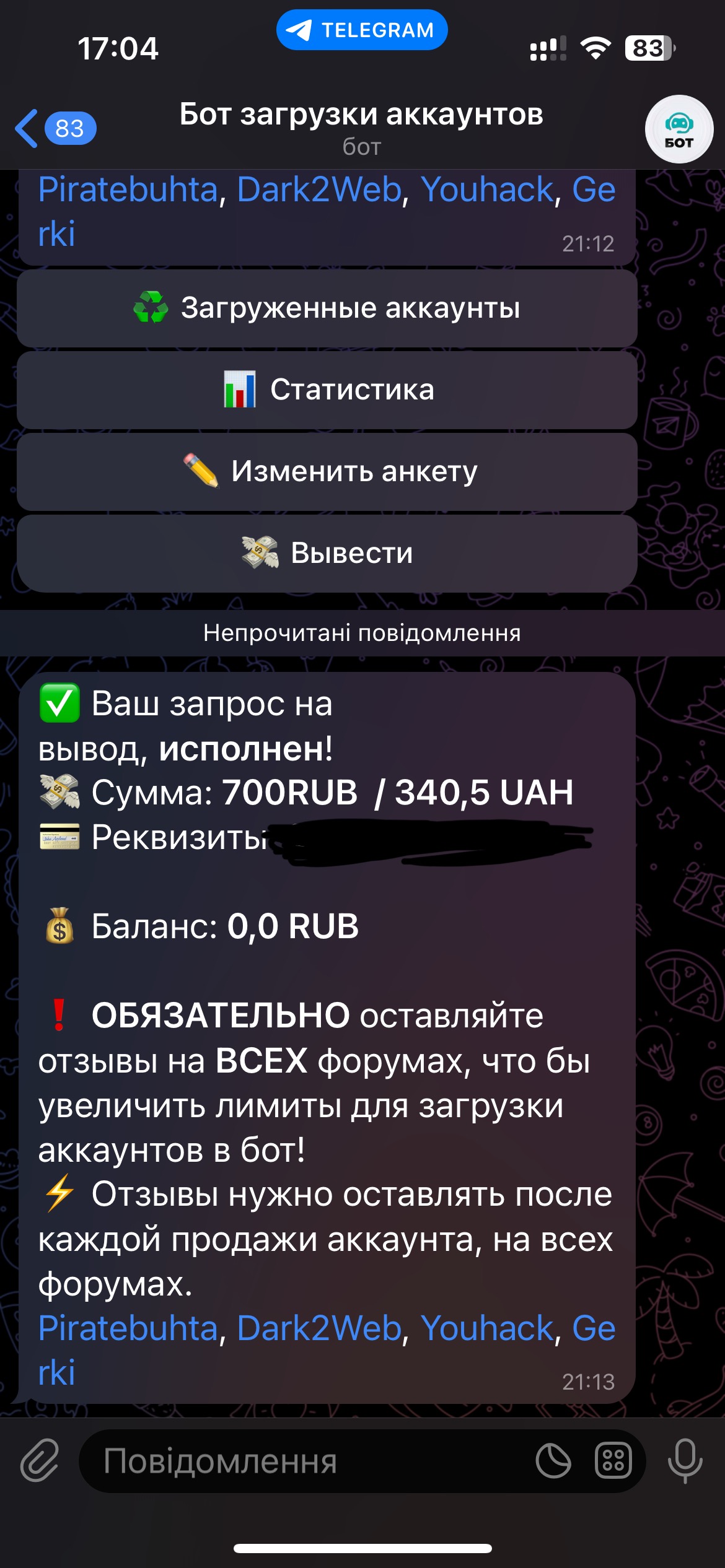Record a voice message with microphone

(x=685, y=1460)
